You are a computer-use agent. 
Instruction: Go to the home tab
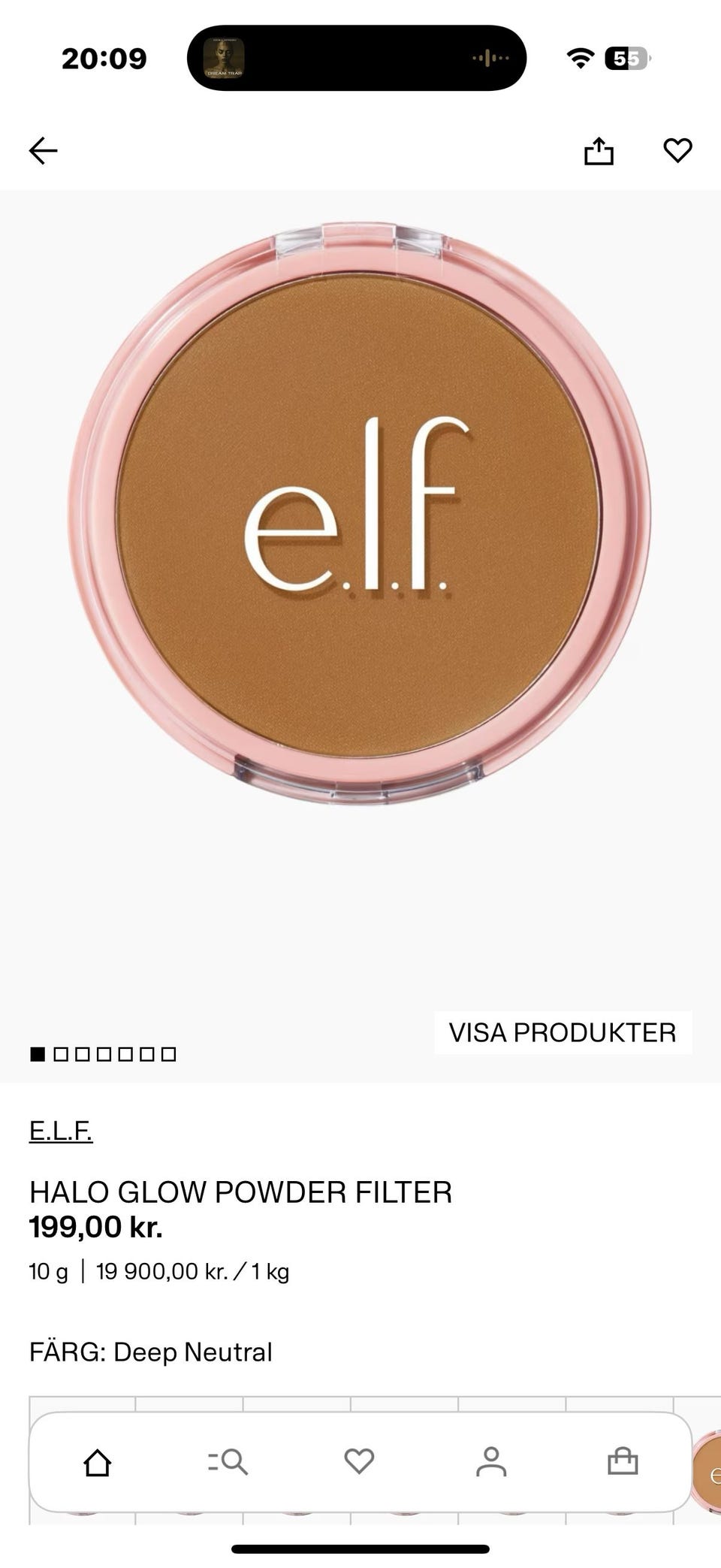[x=98, y=1462]
